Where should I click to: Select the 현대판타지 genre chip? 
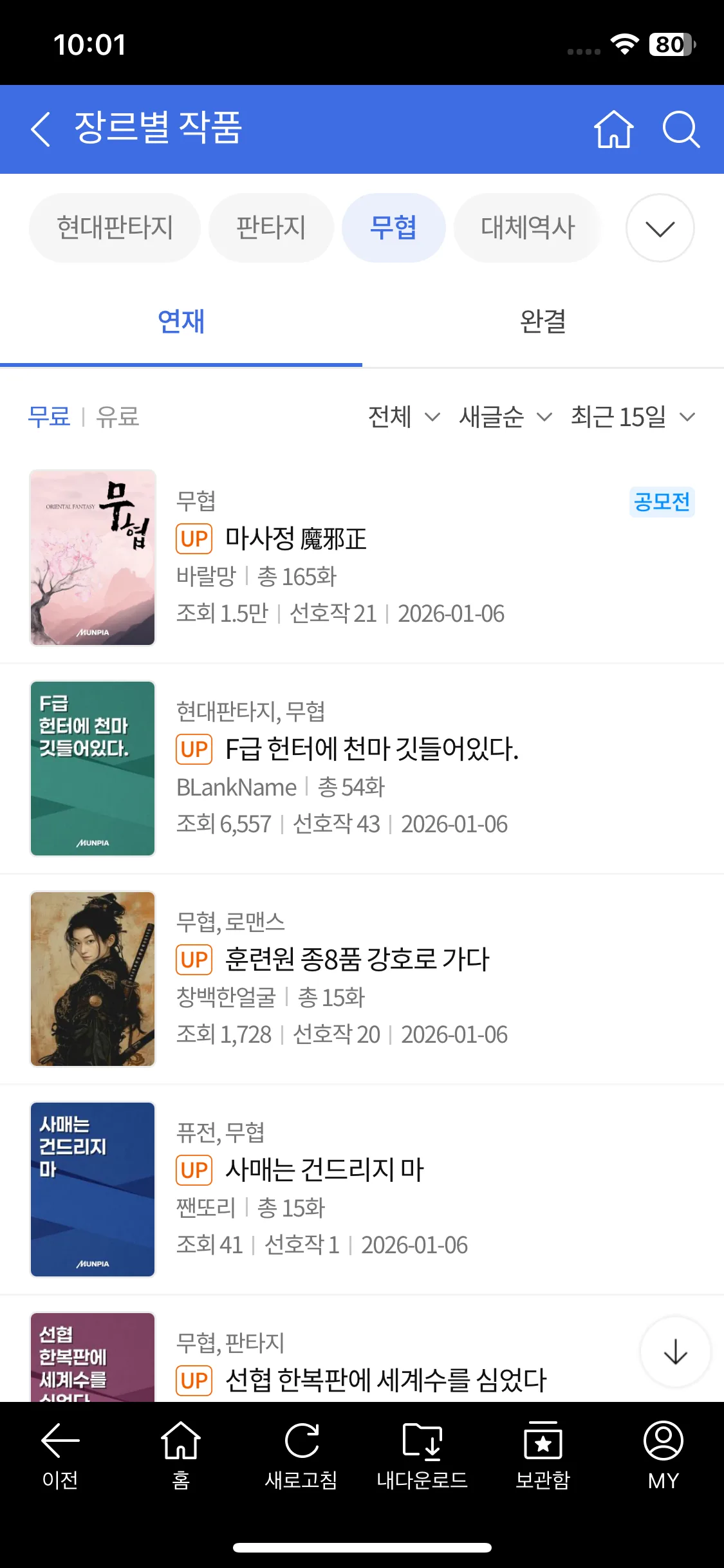(x=115, y=228)
